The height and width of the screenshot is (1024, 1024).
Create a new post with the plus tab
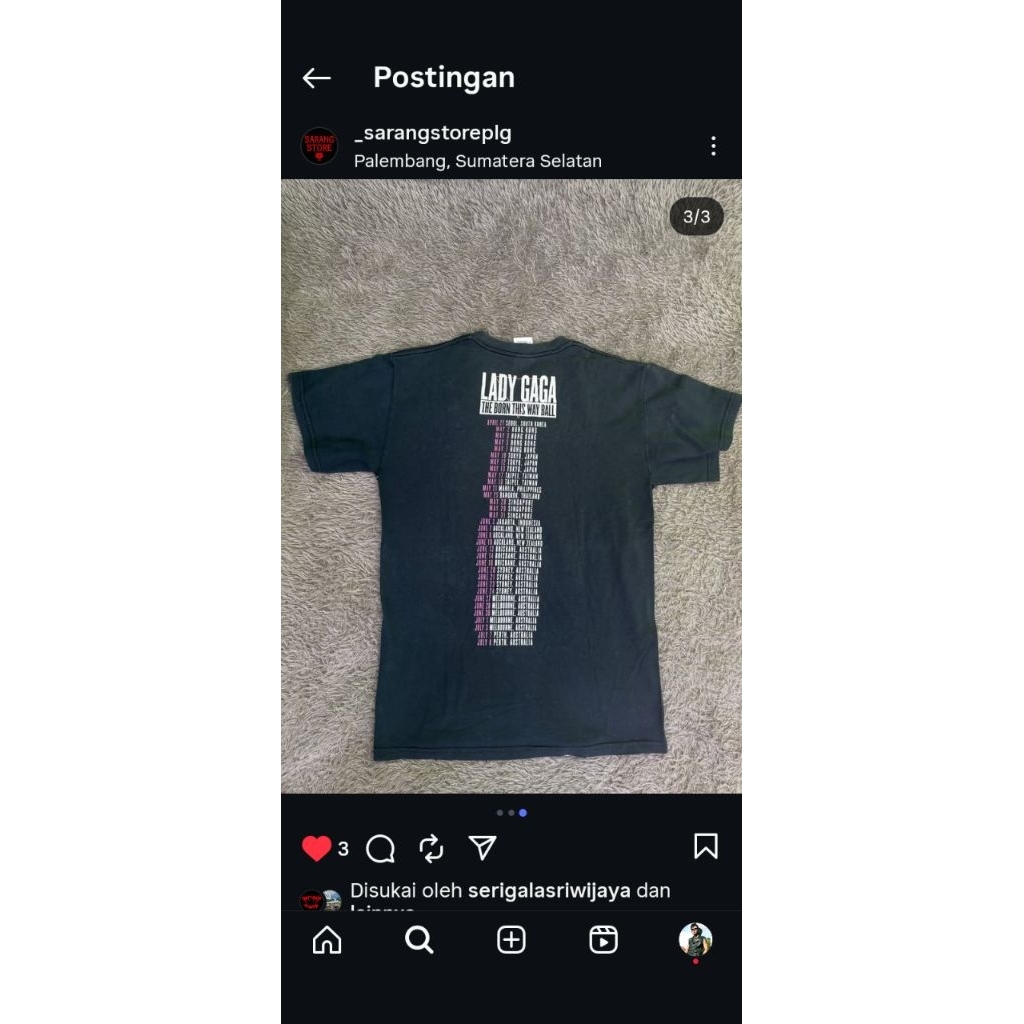511,940
